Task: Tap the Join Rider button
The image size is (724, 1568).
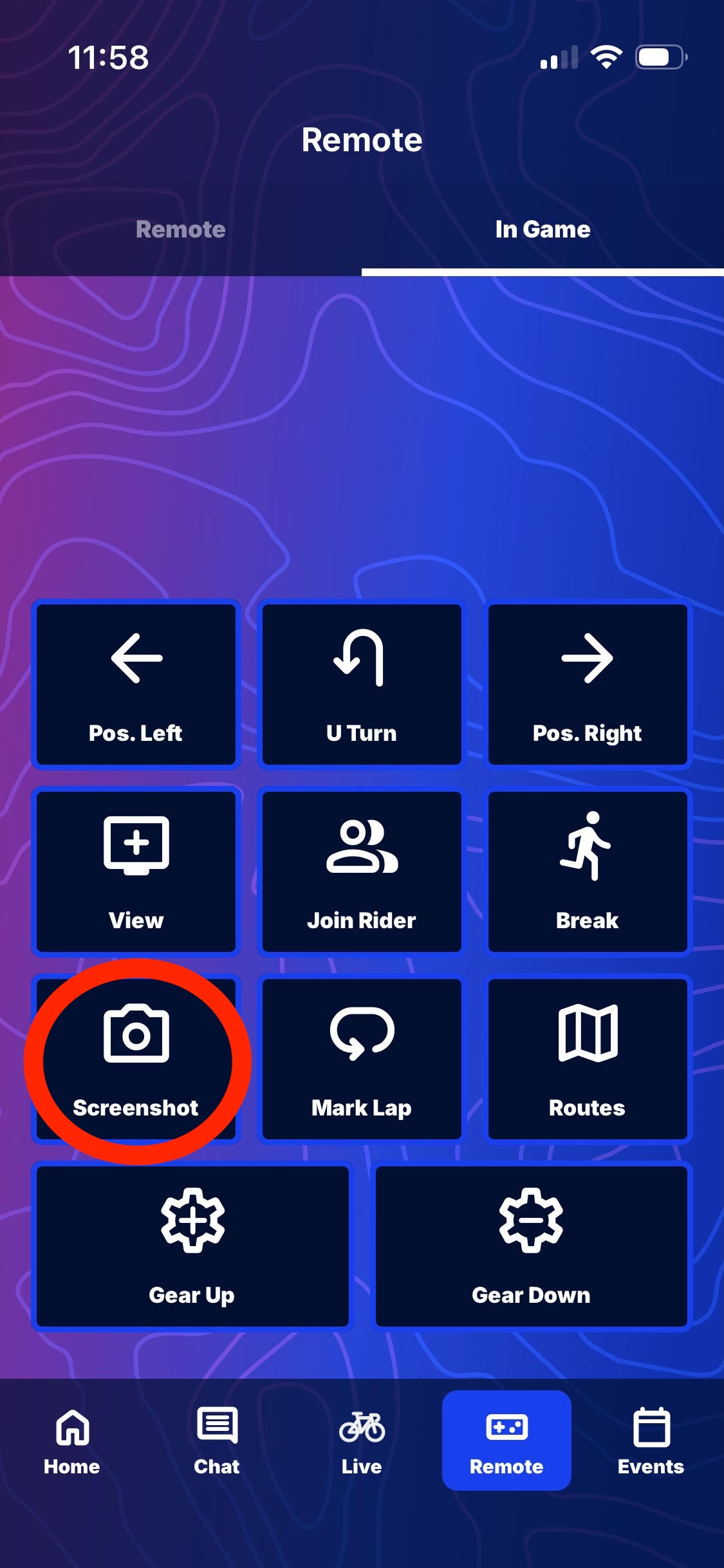Action: [362, 872]
